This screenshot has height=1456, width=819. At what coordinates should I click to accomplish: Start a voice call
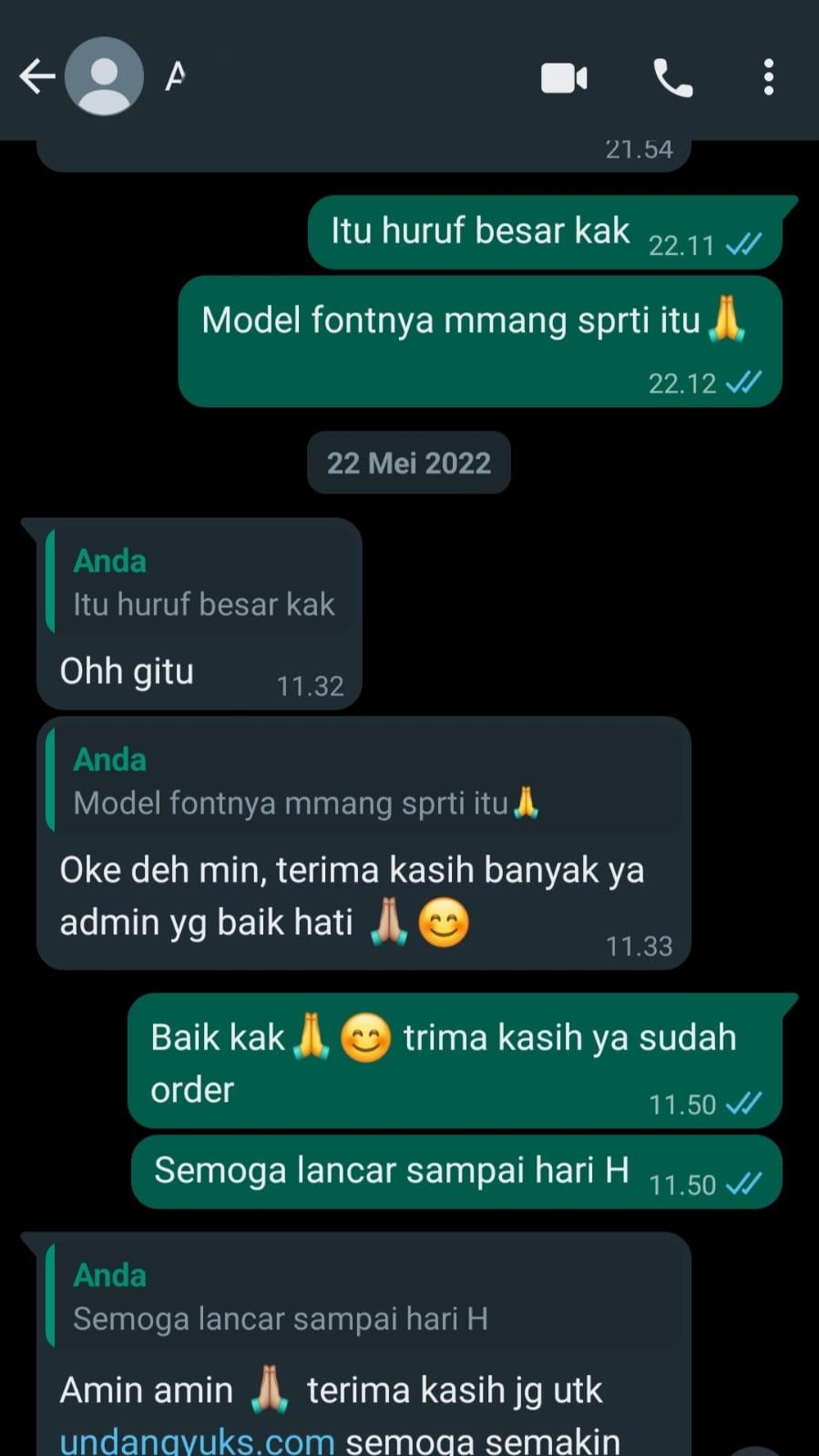[x=673, y=78]
